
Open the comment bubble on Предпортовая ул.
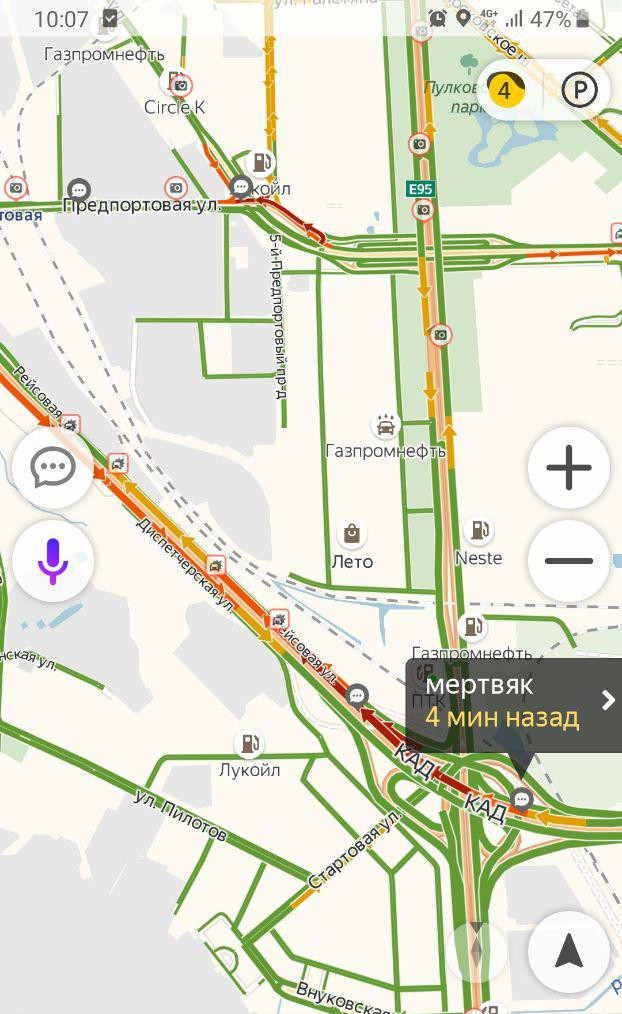(79, 189)
